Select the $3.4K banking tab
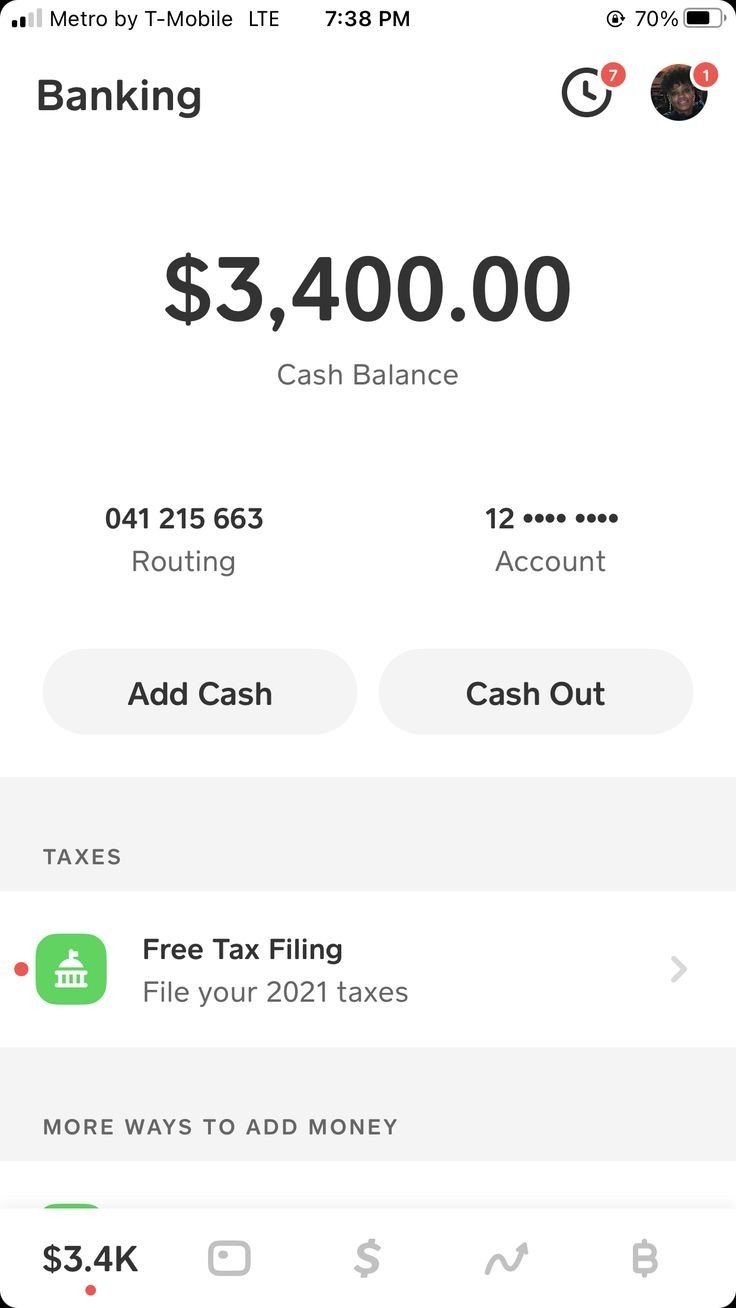This screenshot has width=736, height=1308. click(90, 1258)
